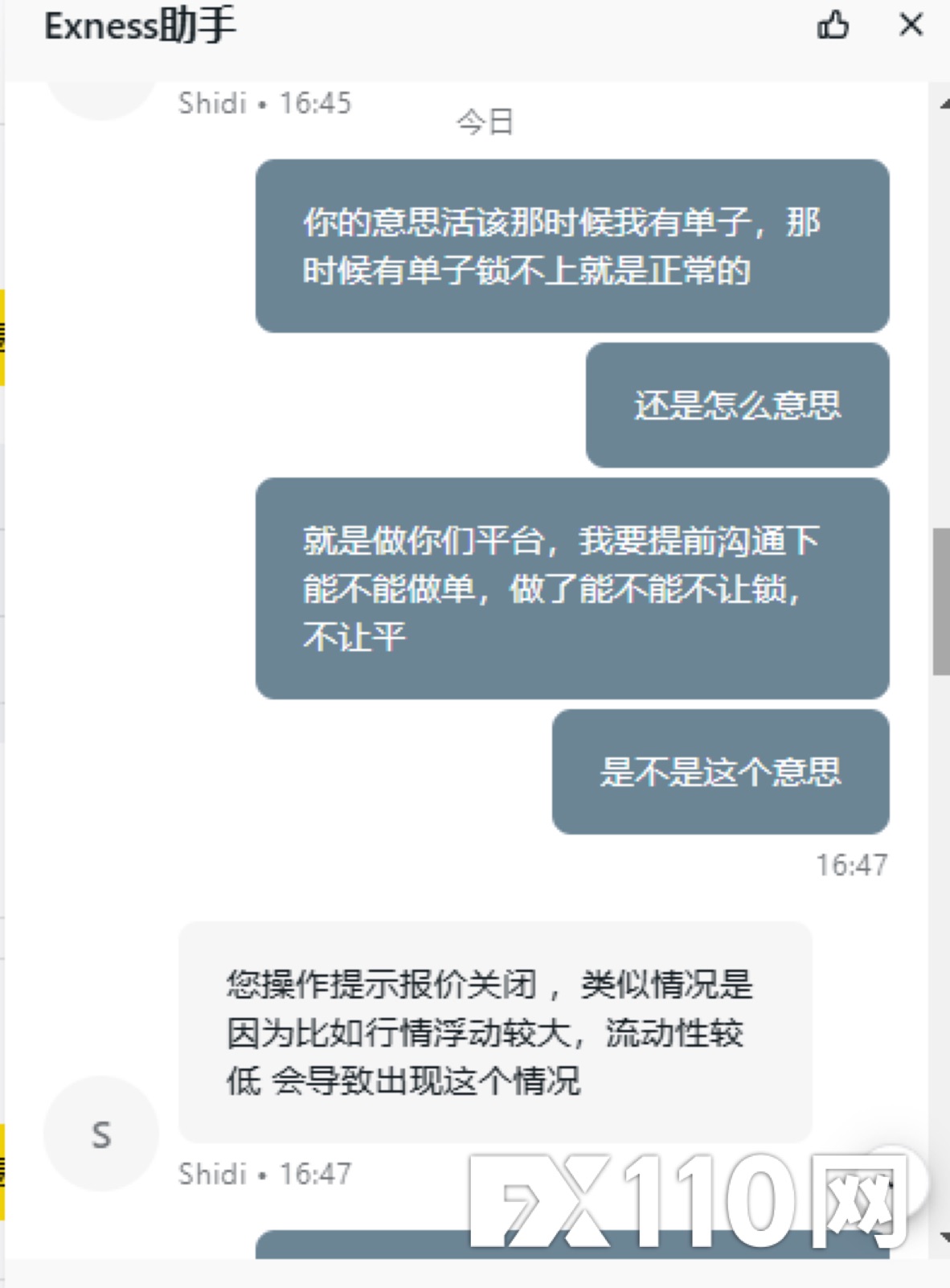This screenshot has height=1288, width=950.
Task: Click the scrollbar's up arrow
Action: coord(944,104)
